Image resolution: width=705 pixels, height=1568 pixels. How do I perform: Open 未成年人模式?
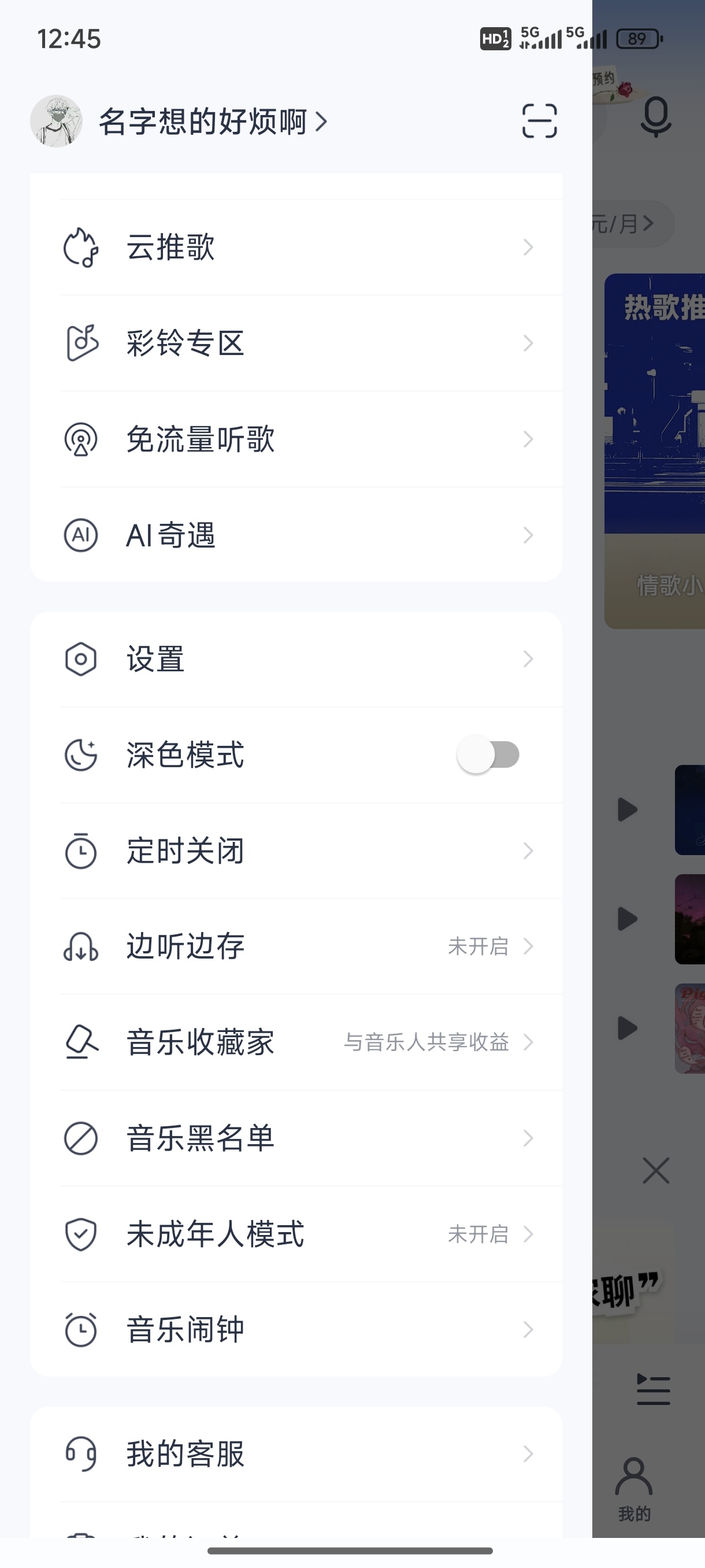tap(296, 1234)
